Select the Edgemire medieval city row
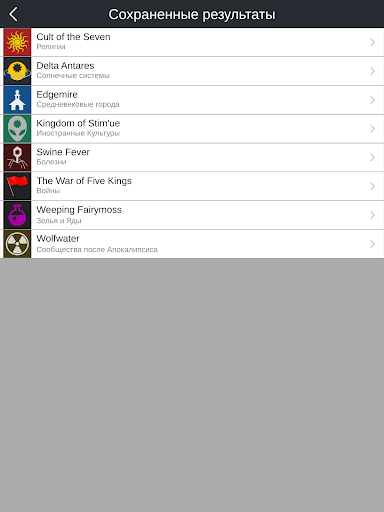The image size is (384, 512). 192,100
